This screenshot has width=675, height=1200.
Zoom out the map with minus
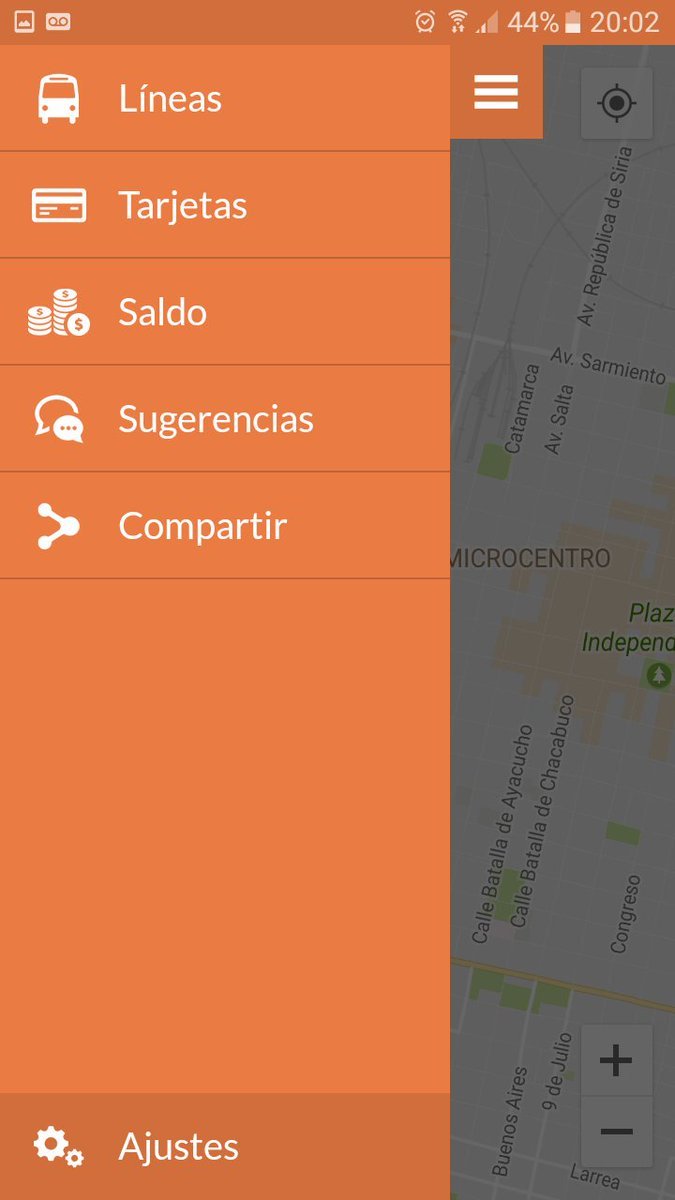pyautogui.click(x=616, y=1131)
